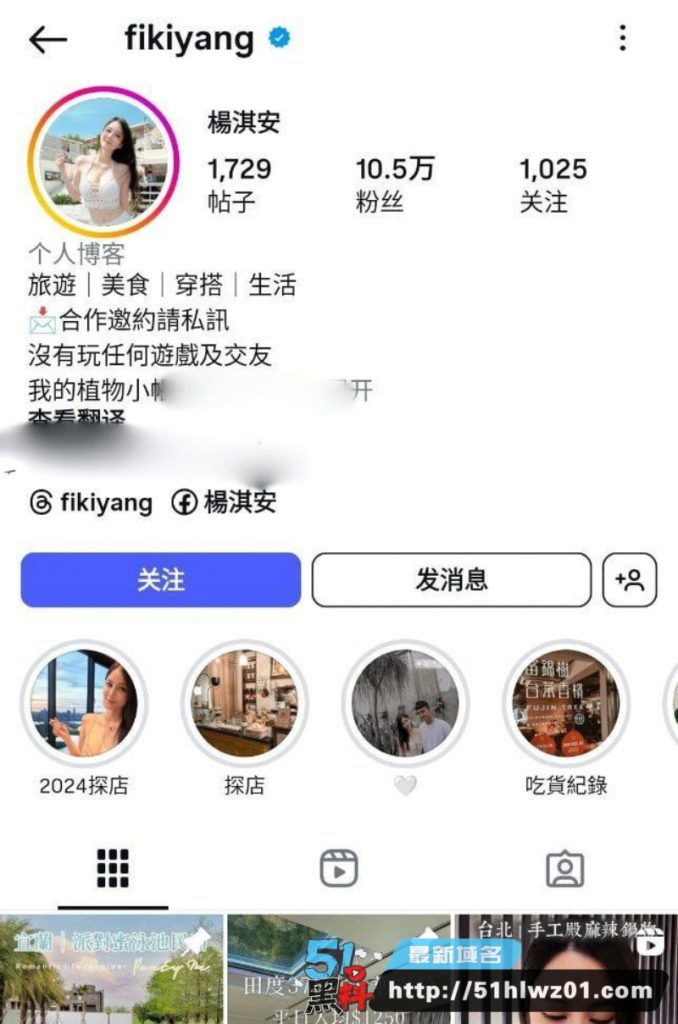Switch to the tagged photos tab
Viewport: 678px width, 1024px height.
(565, 868)
